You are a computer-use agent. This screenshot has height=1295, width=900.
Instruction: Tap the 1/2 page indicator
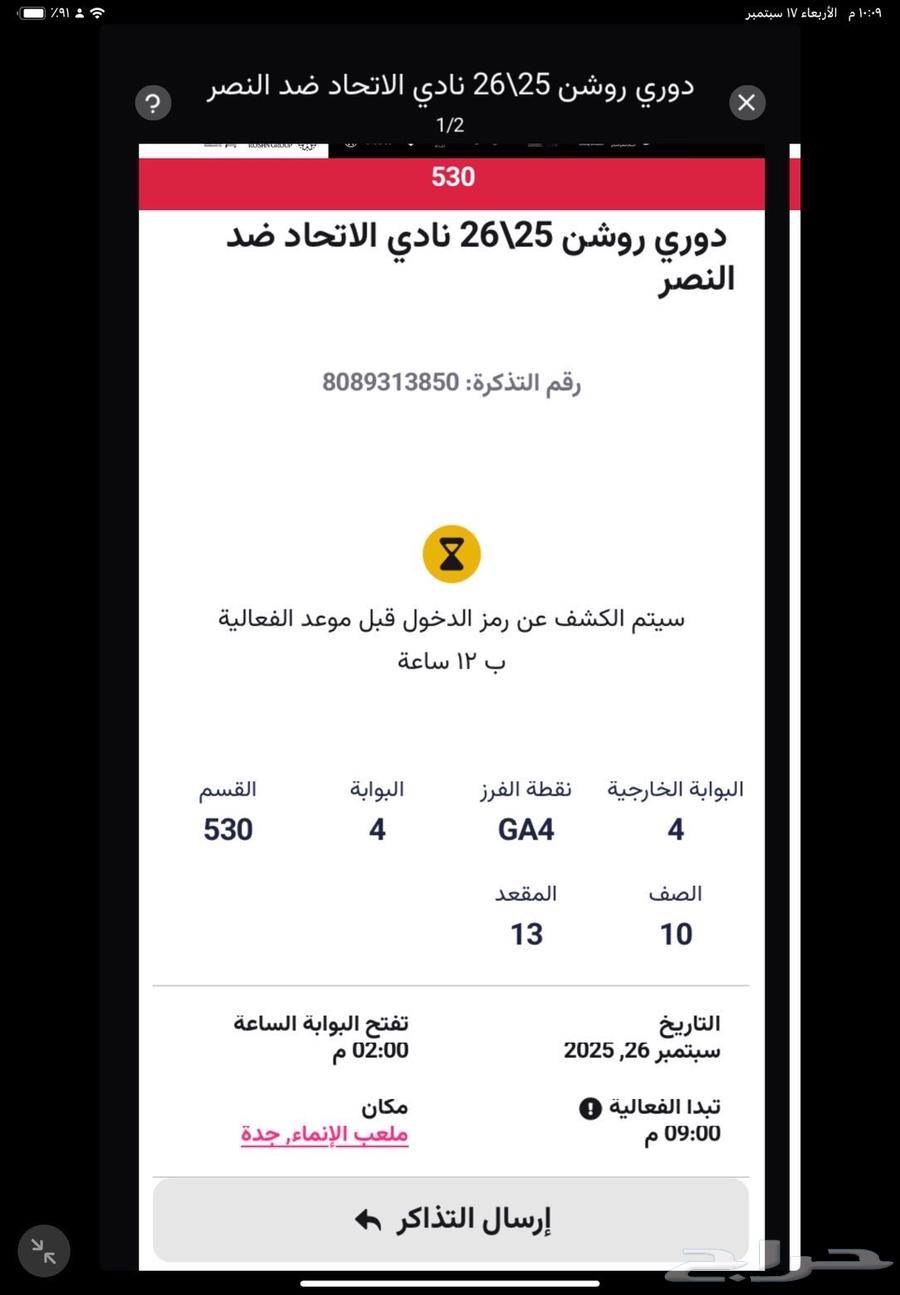(451, 125)
